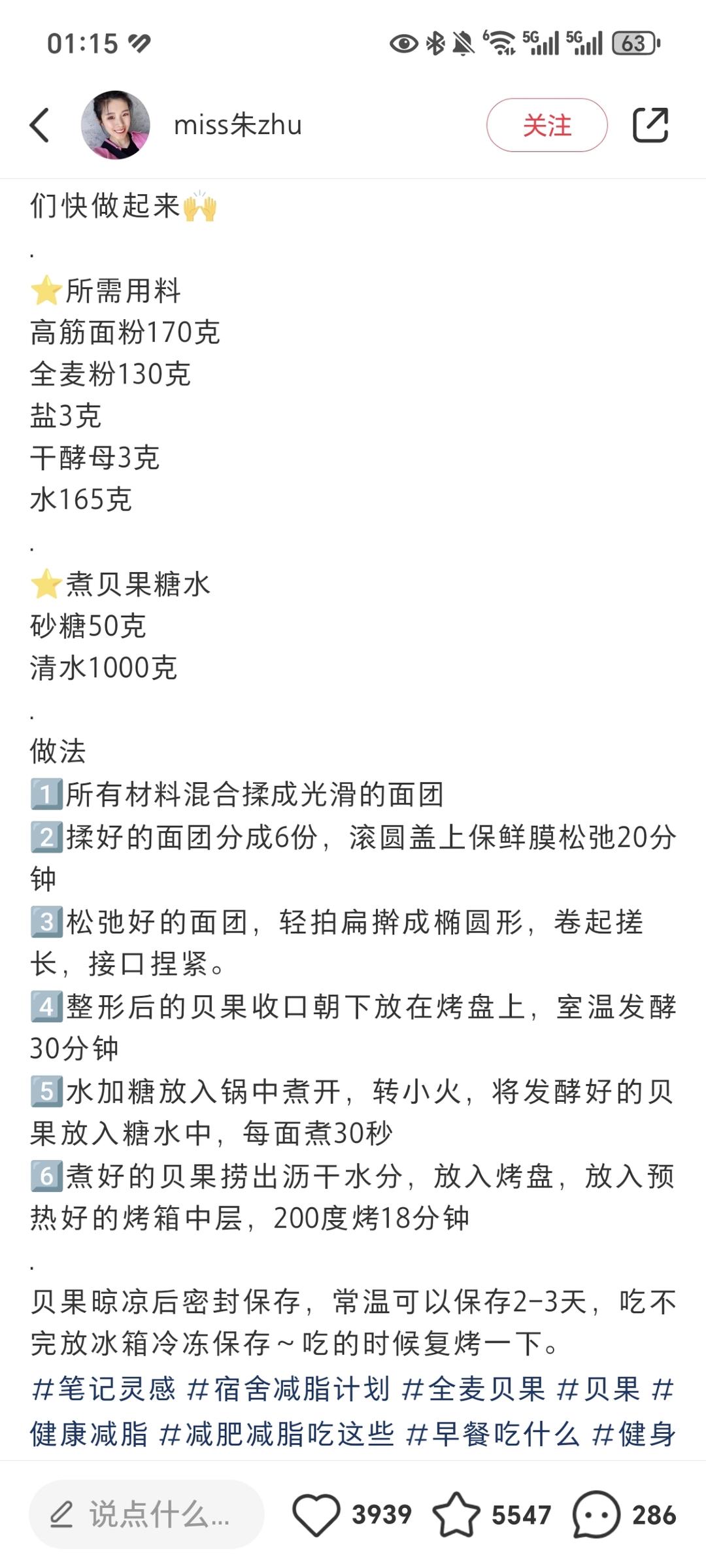The width and height of the screenshot is (706, 1568).
Task: Share this post using the share icon
Action: pos(650,125)
